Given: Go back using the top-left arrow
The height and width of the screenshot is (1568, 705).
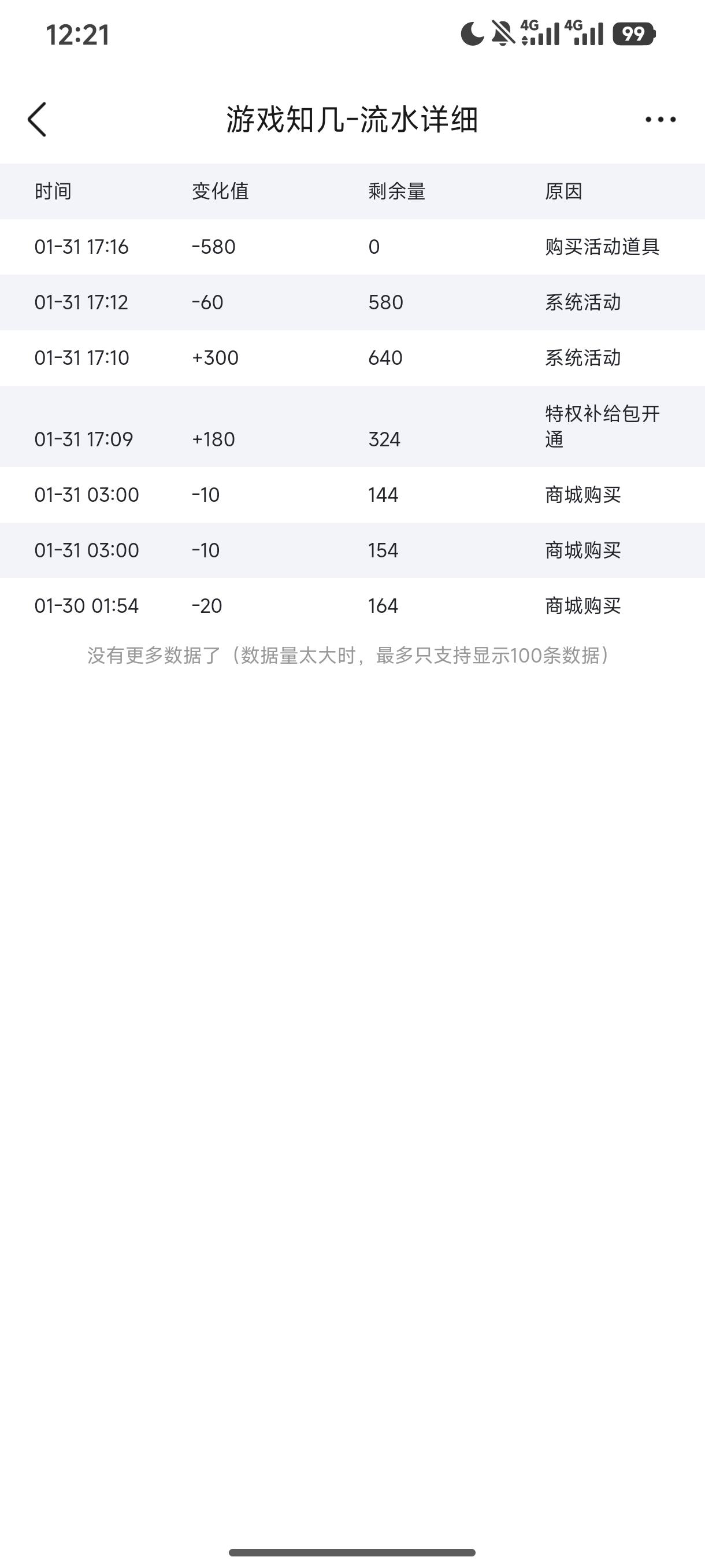Looking at the screenshot, I should point(37,119).
